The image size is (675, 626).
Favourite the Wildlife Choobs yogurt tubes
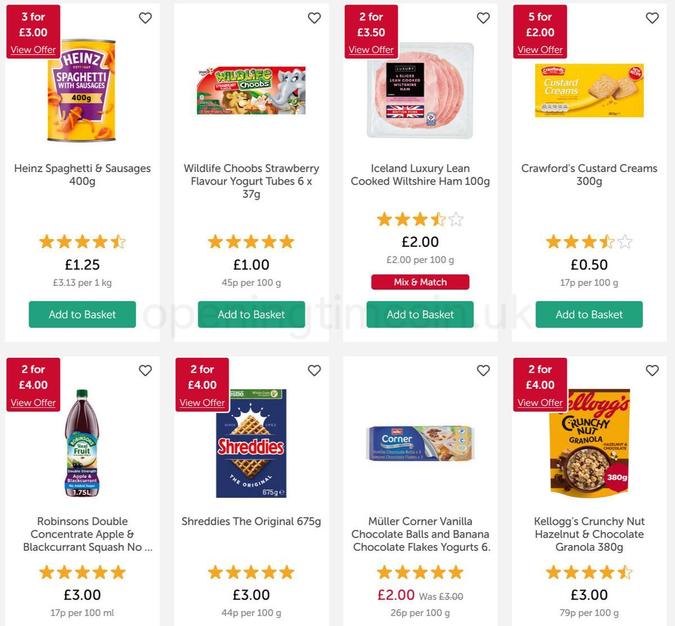pos(314,18)
